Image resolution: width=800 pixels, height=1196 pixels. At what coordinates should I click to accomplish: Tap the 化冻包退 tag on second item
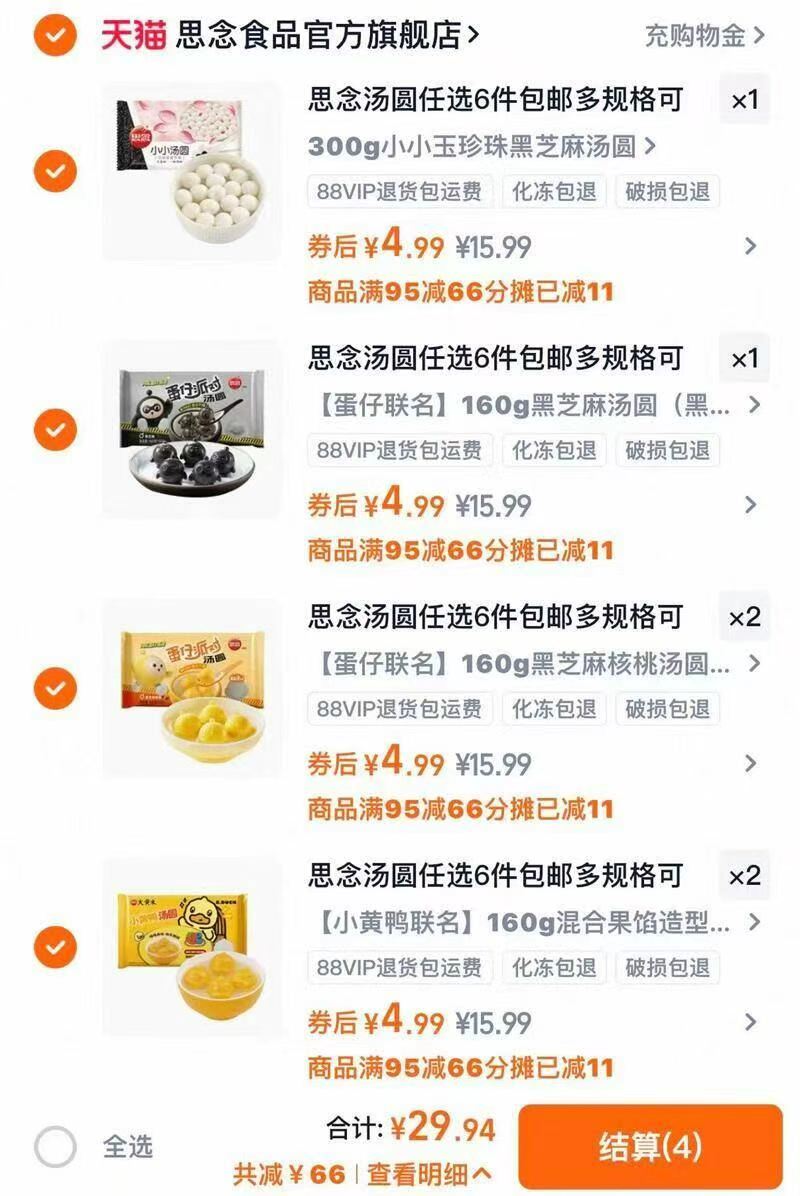tap(555, 451)
